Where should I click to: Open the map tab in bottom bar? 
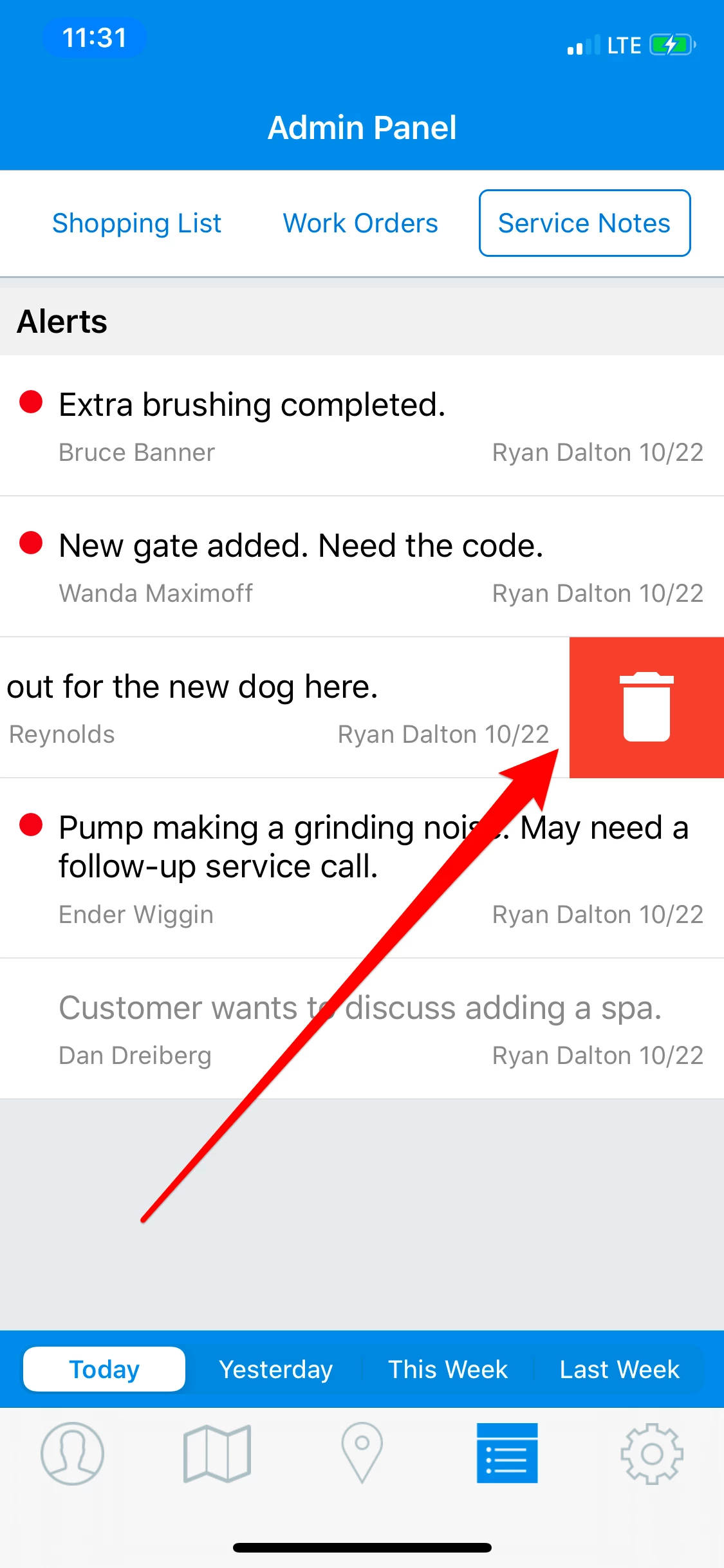(x=217, y=1453)
